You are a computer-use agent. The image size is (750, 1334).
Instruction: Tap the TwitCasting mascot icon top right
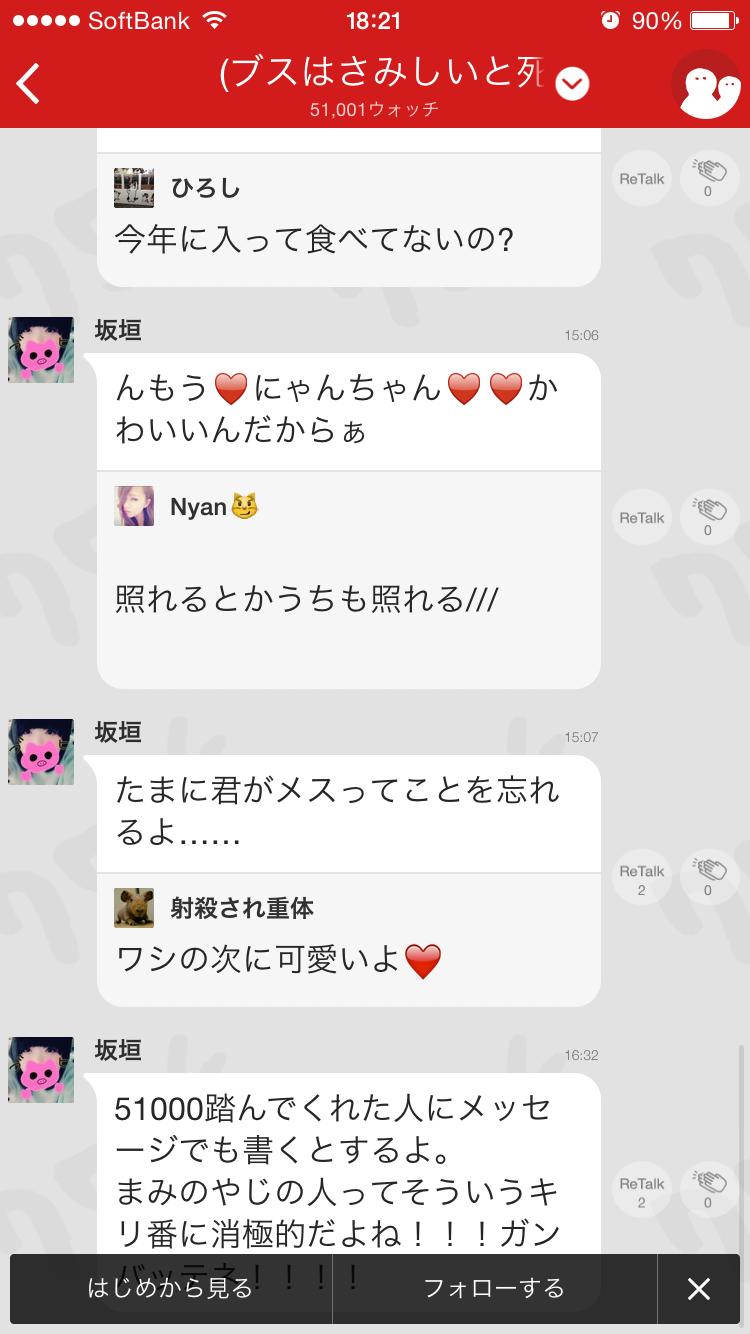708,84
